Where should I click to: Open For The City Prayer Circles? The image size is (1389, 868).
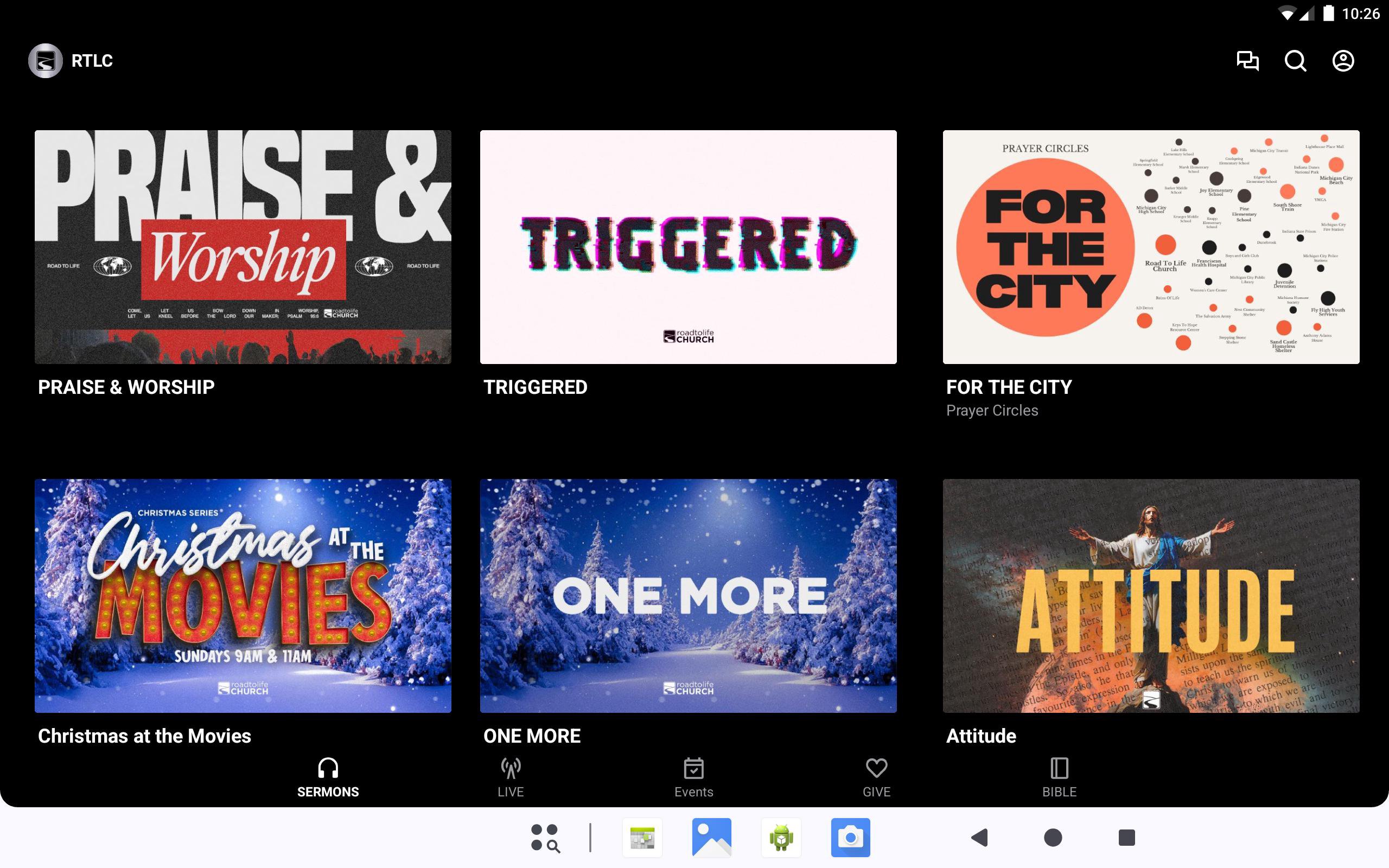1151,247
